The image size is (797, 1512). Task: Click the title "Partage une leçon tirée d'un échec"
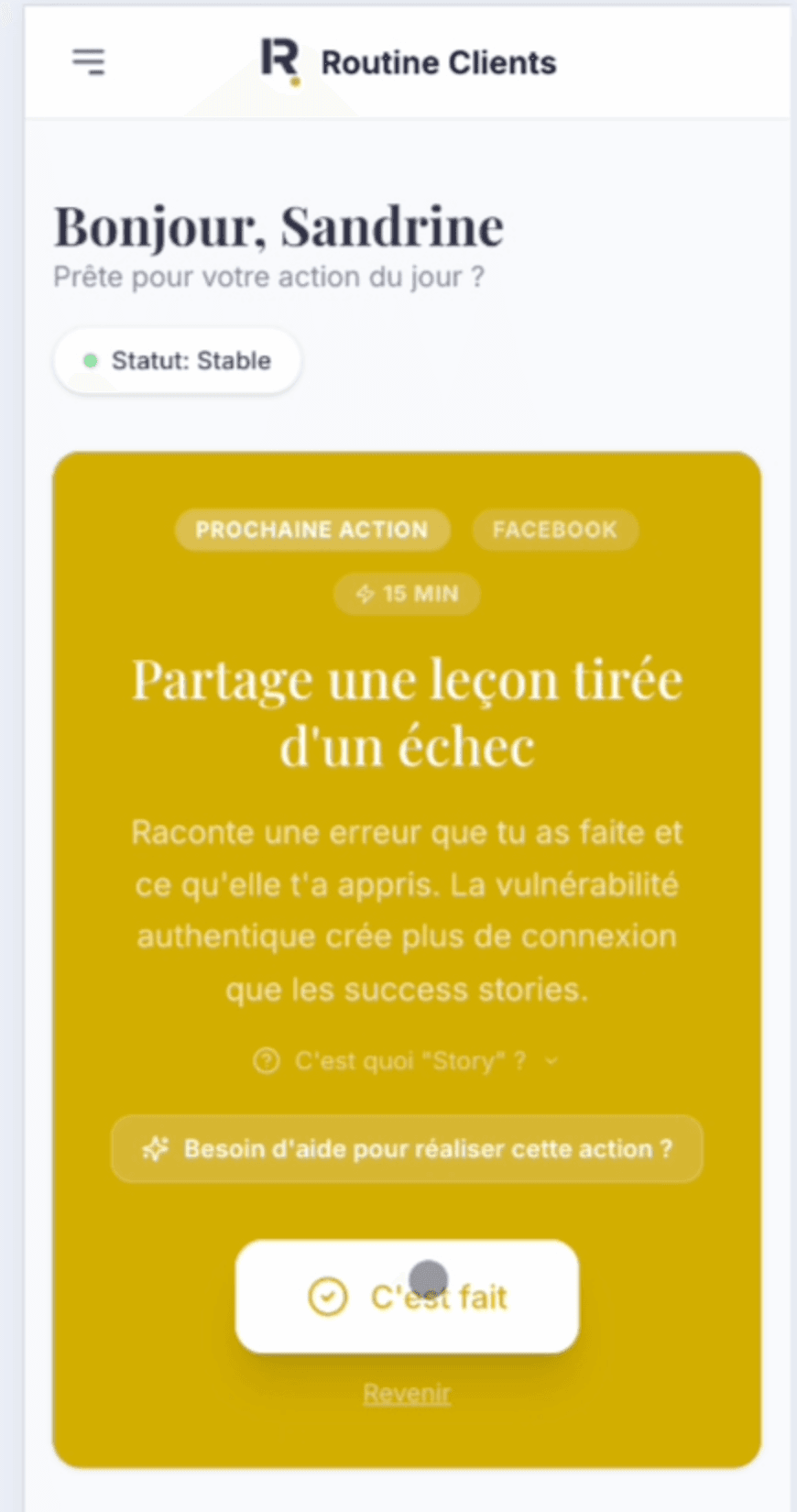click(407, 710)
